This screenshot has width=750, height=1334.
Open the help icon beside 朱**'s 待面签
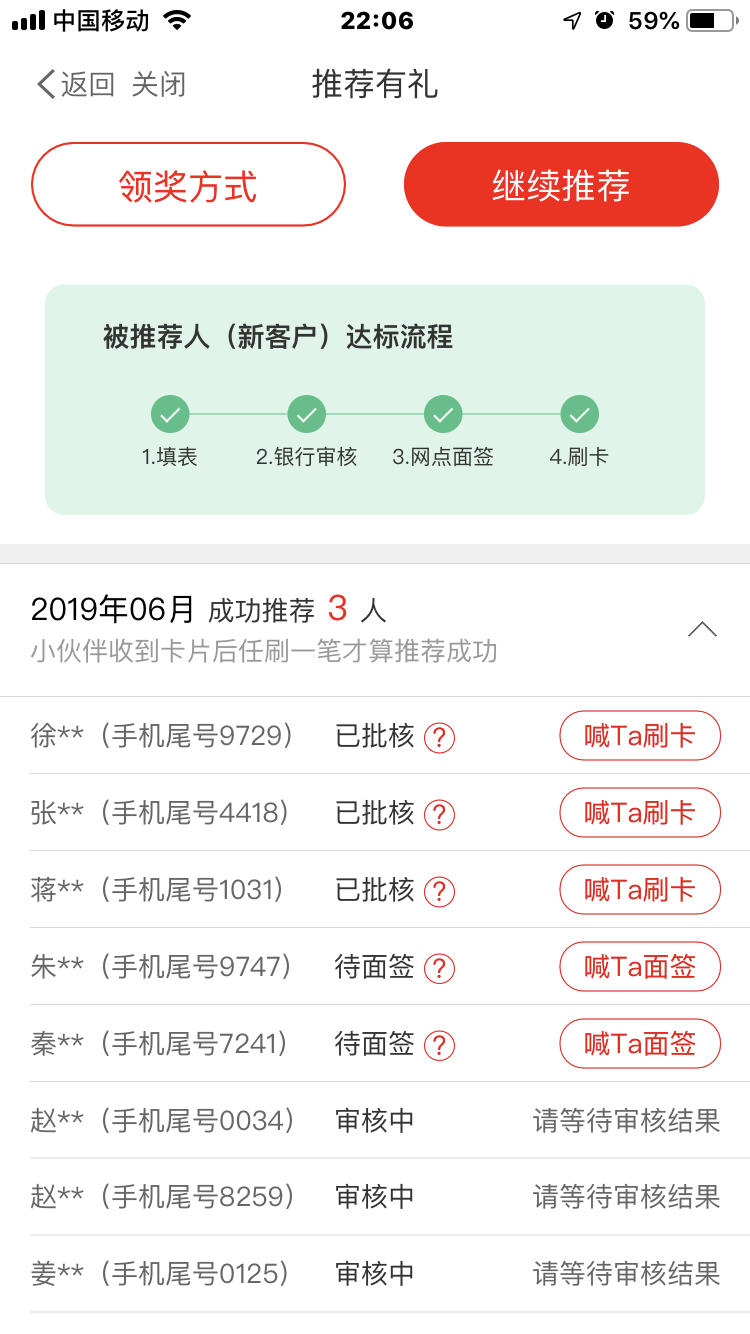440,969
